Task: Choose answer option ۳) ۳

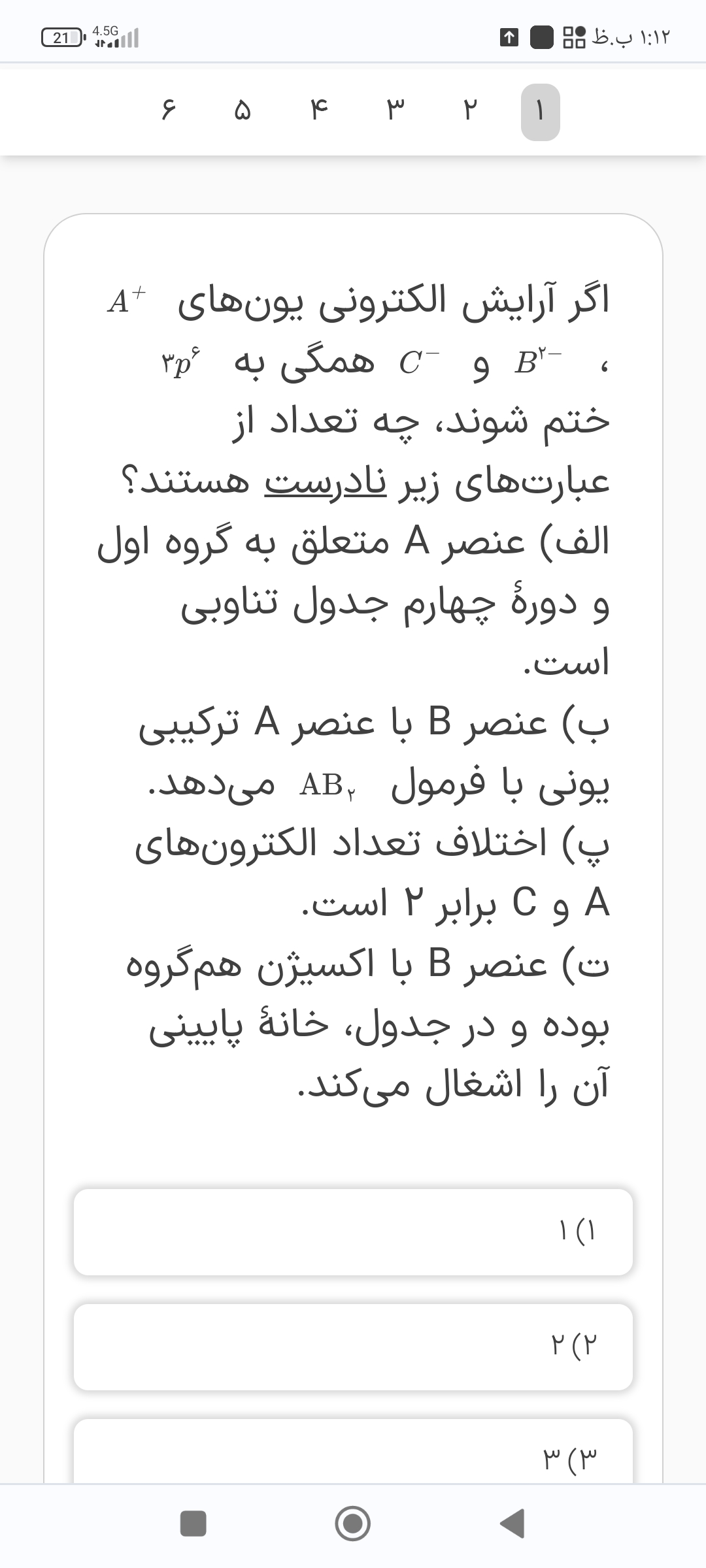Action: [353, 1456]
